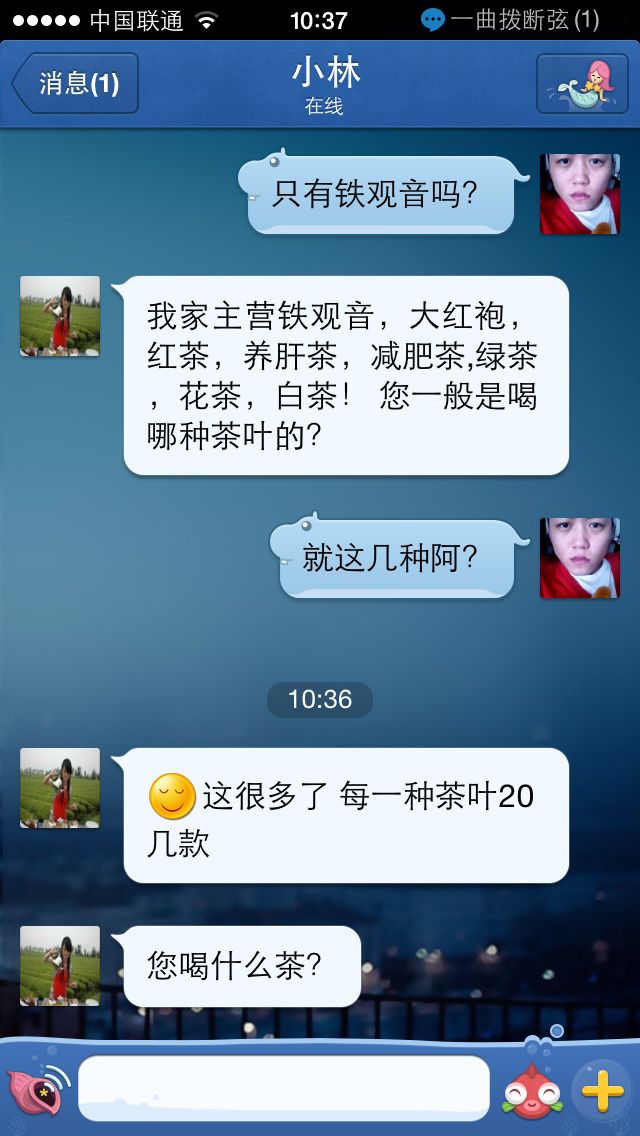The image size is (640, 1136).
Task: Open my avatar next to 只有铁观音吗?
Action: 580,195
